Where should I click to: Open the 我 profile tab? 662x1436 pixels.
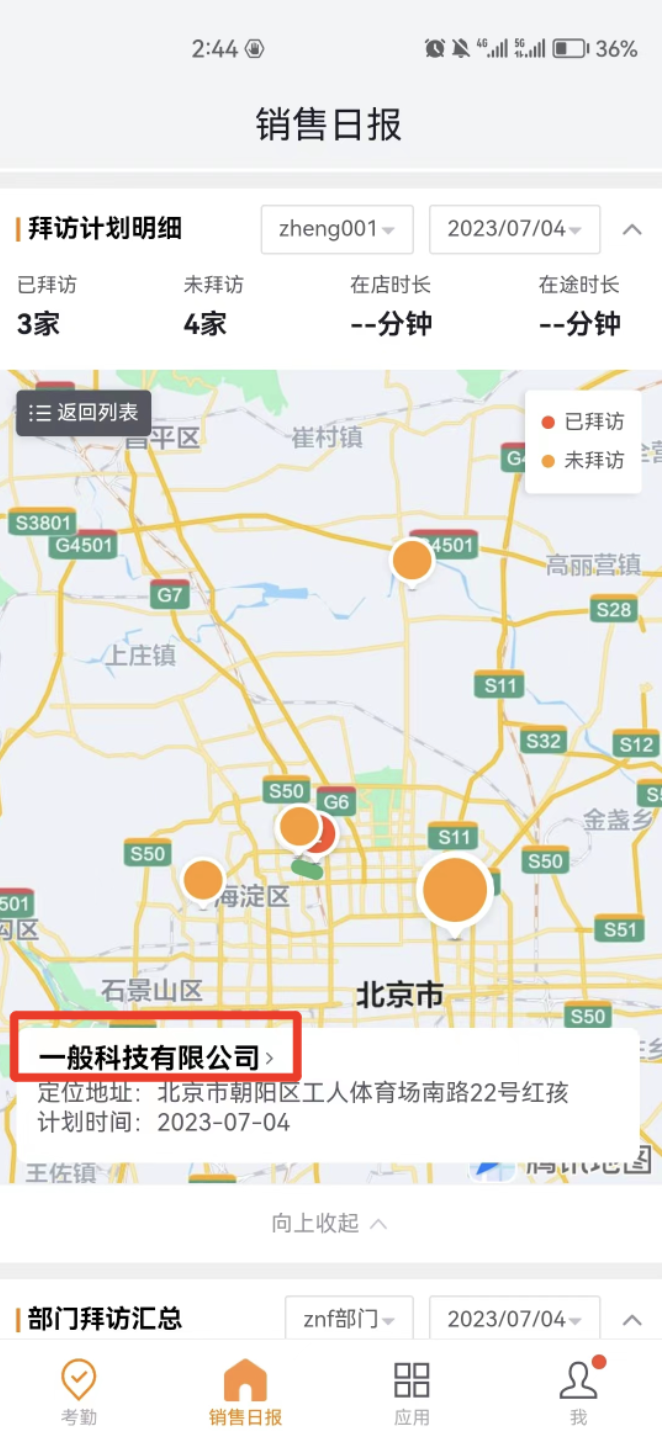578,1391
